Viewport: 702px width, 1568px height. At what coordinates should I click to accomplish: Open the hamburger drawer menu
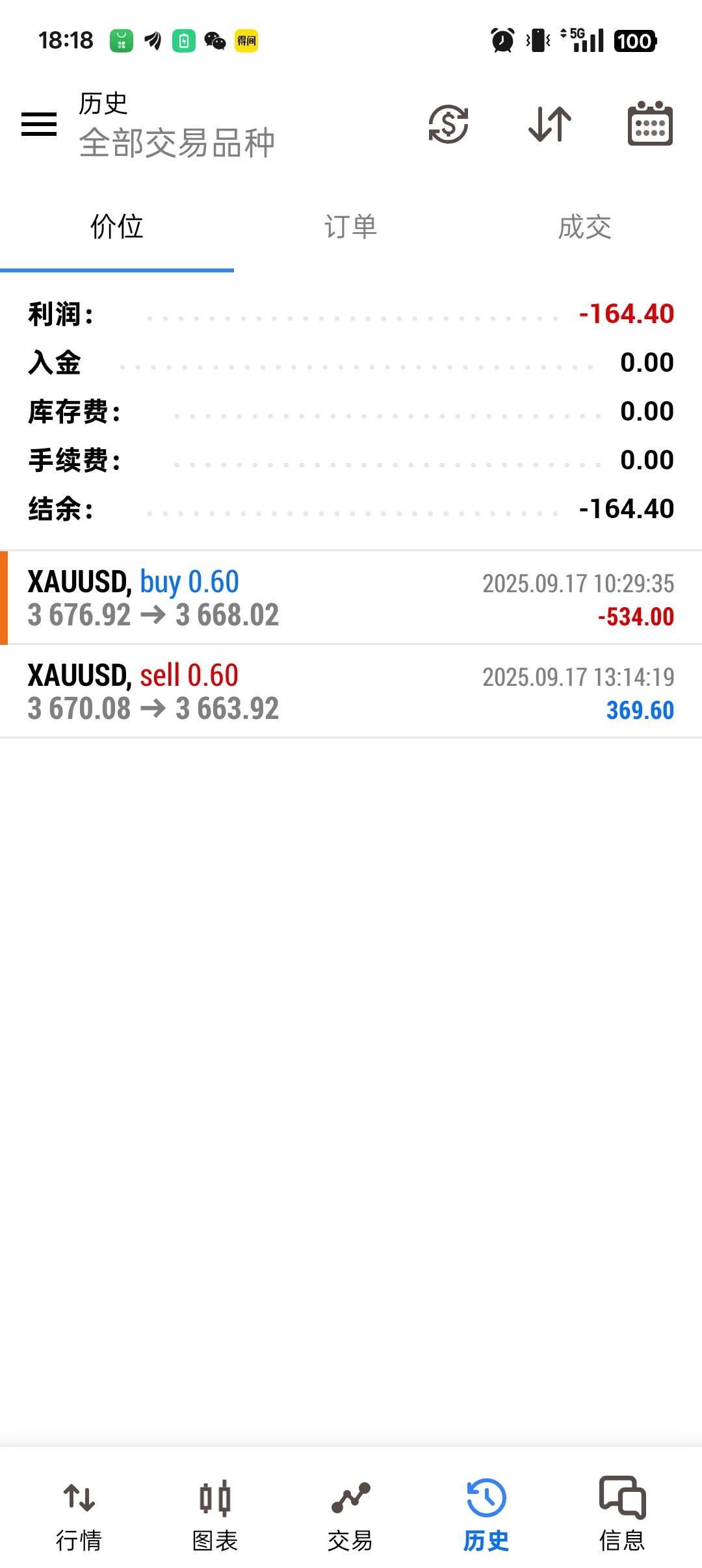point(39,124)
